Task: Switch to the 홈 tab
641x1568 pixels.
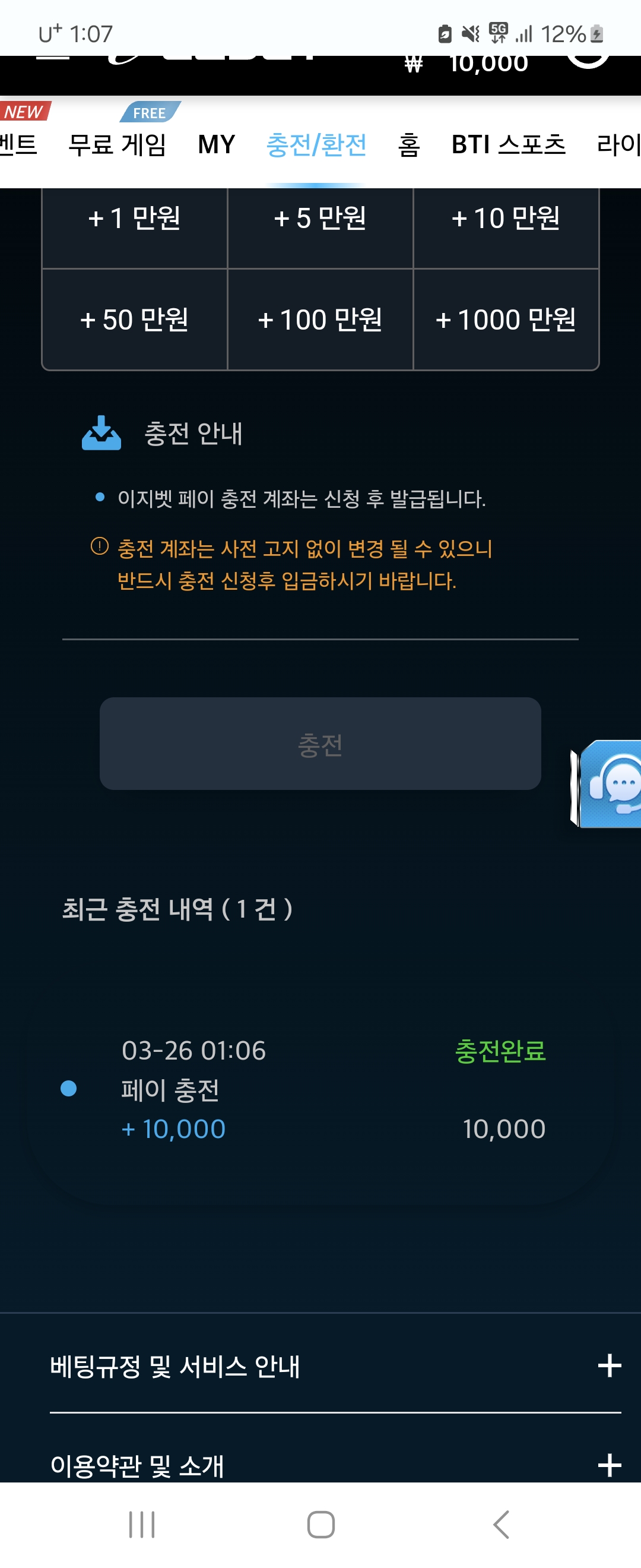Action: click(409, 145)
